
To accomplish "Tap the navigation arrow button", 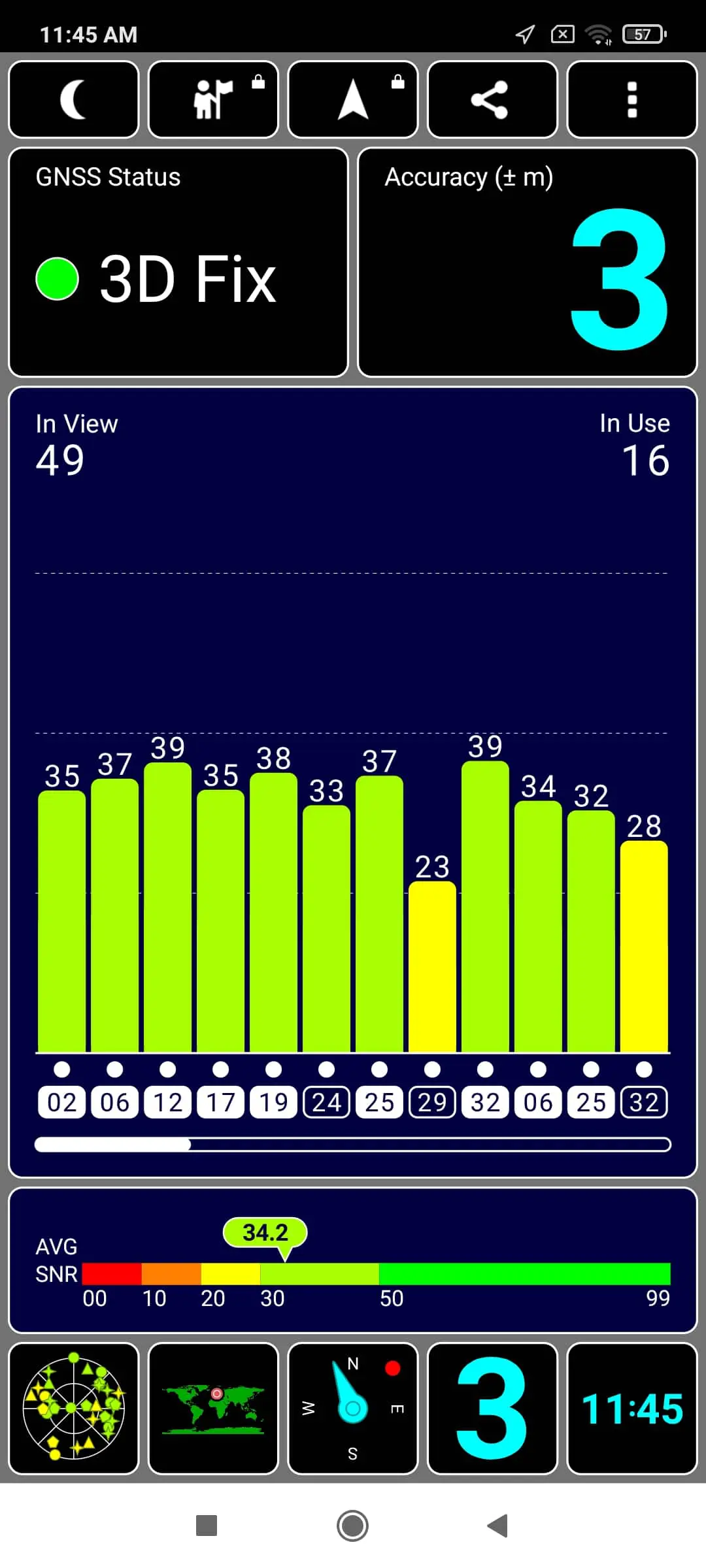I will click(353, 99).
